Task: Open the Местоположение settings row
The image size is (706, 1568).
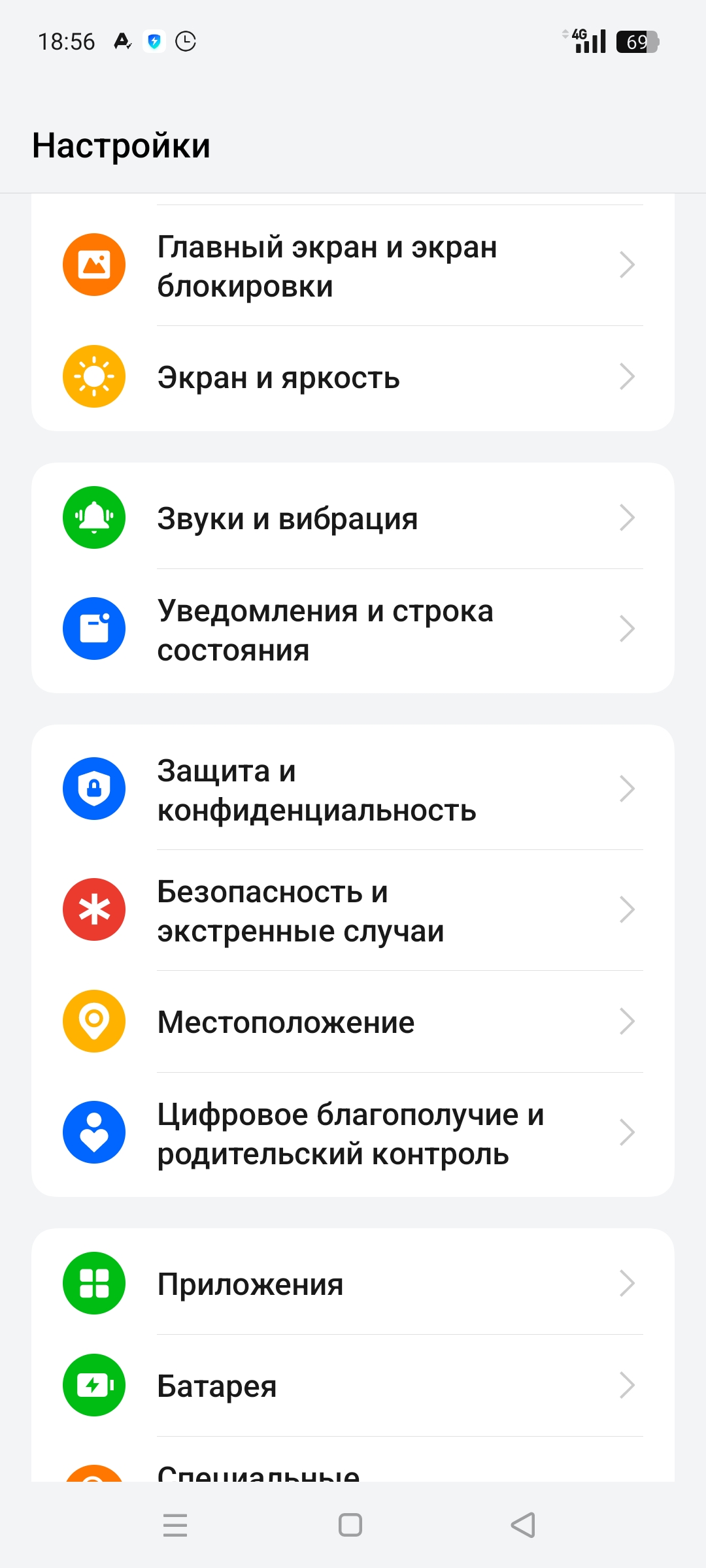Action: click(353, 1022)
